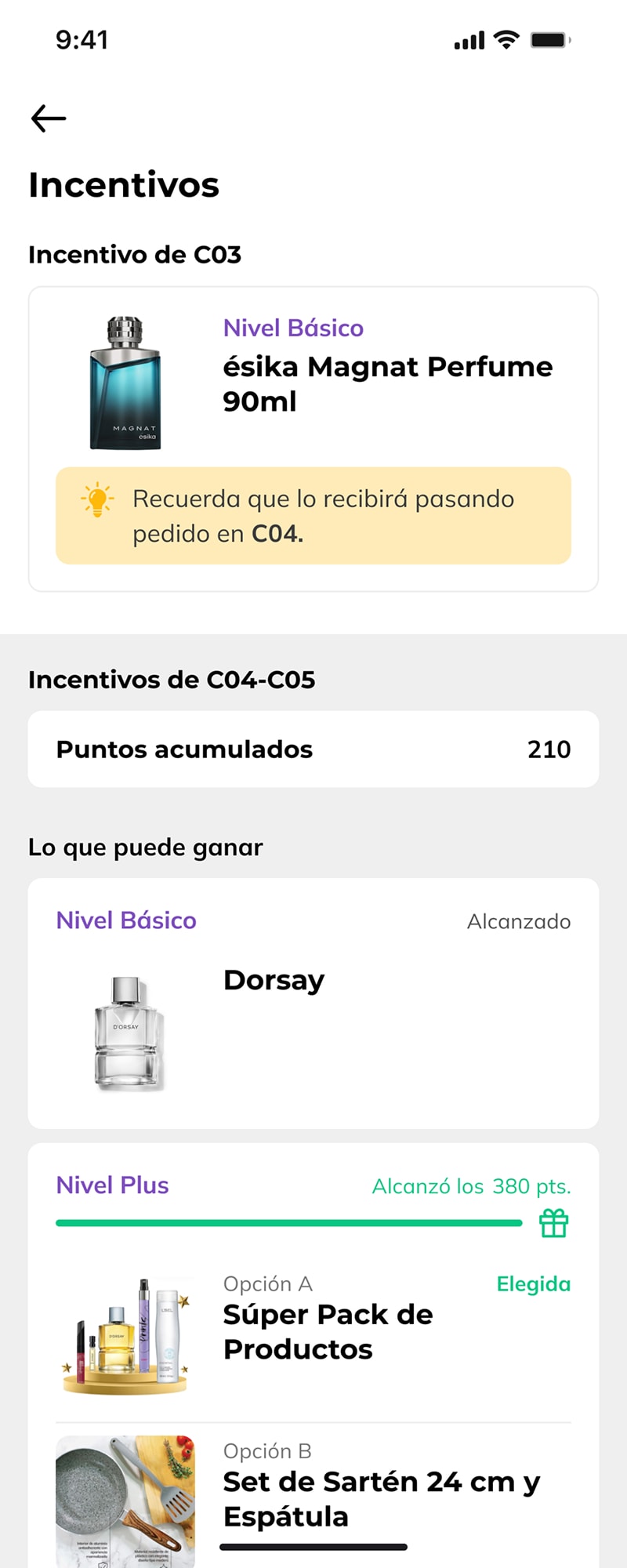
Task: Tap Alcanzó los 380 pts link
Action: coord(470,1186)
